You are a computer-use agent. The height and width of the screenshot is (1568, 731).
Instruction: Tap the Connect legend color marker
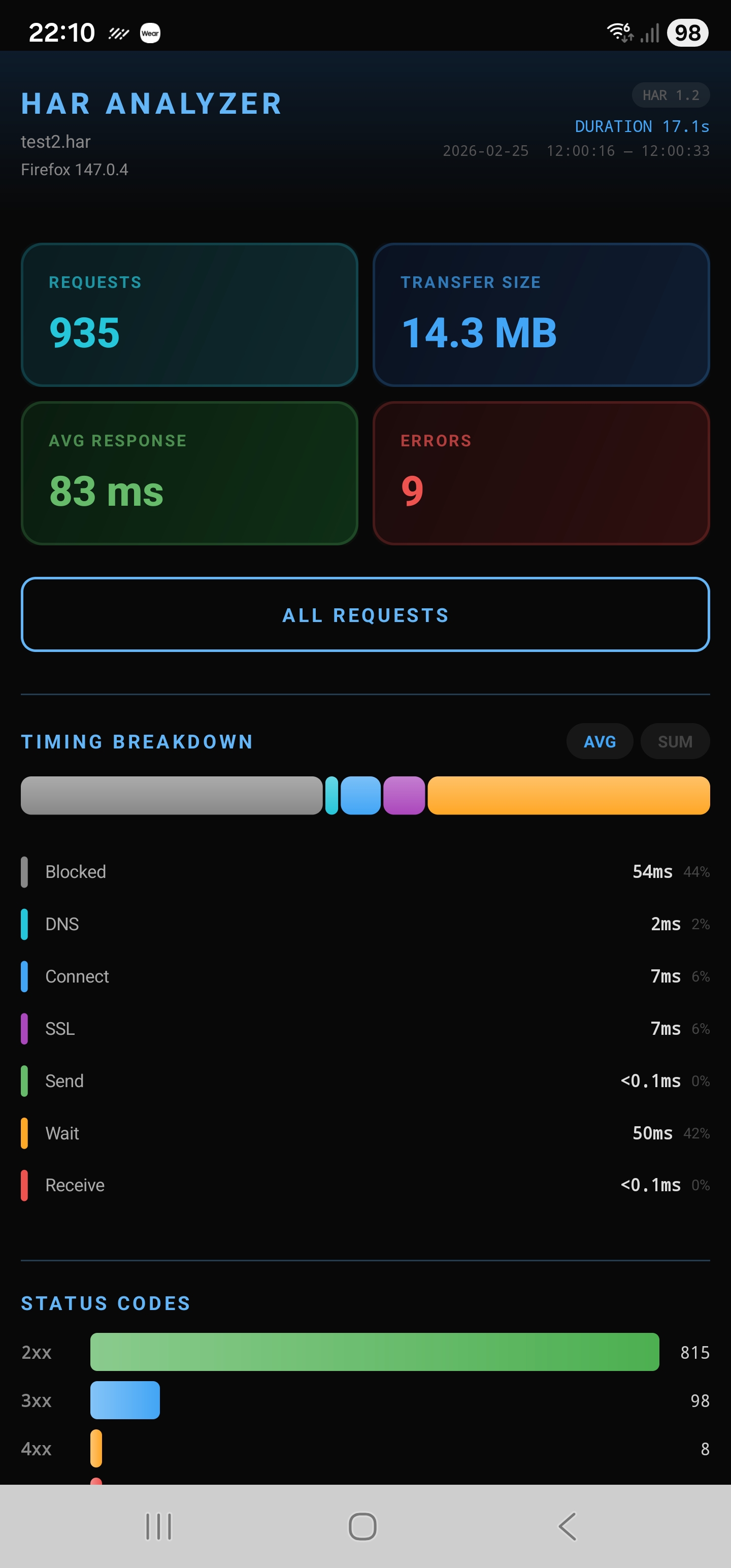tap(25, 976)
